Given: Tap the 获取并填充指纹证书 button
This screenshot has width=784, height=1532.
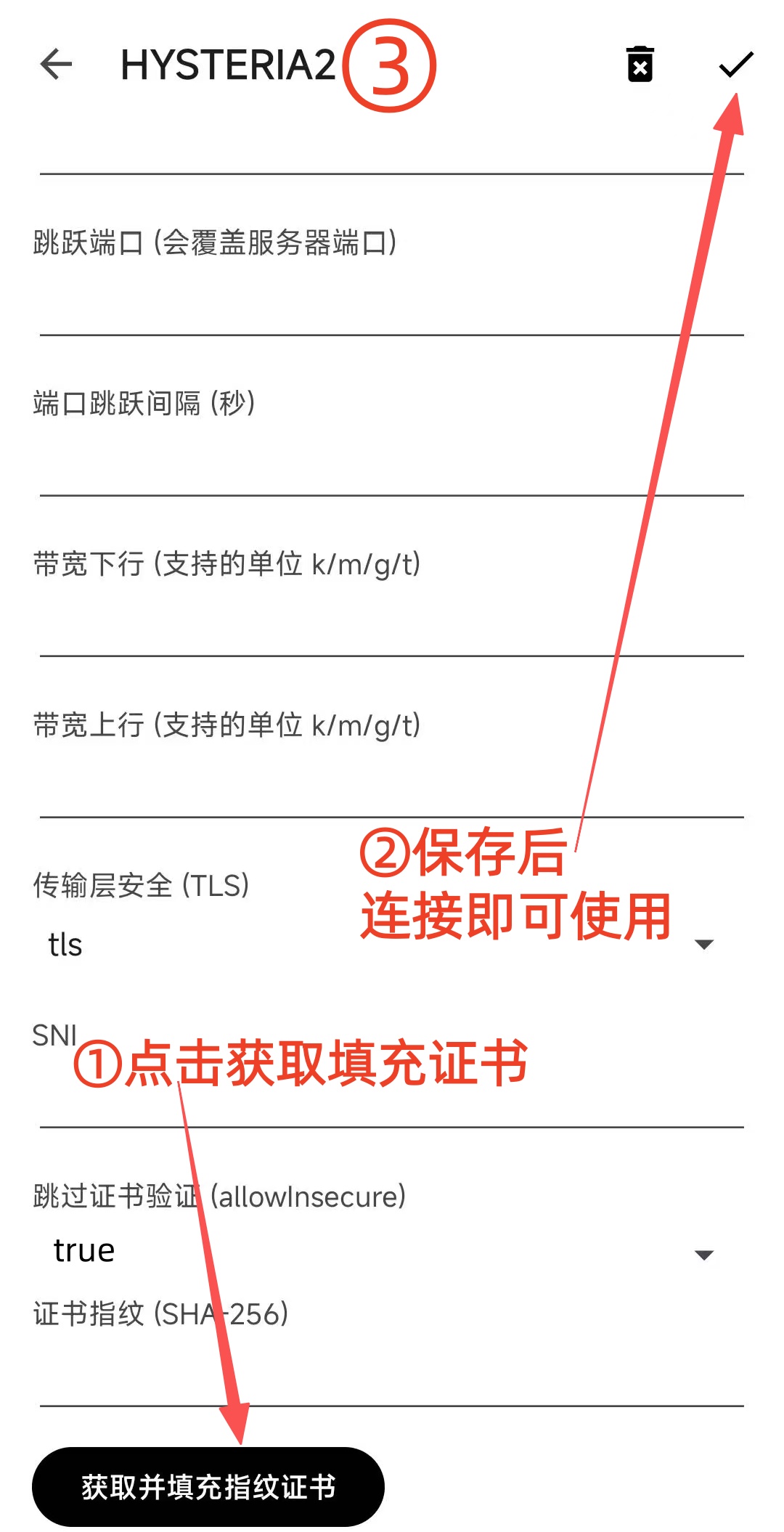Looking at the screenshot, I should 208,1487.
